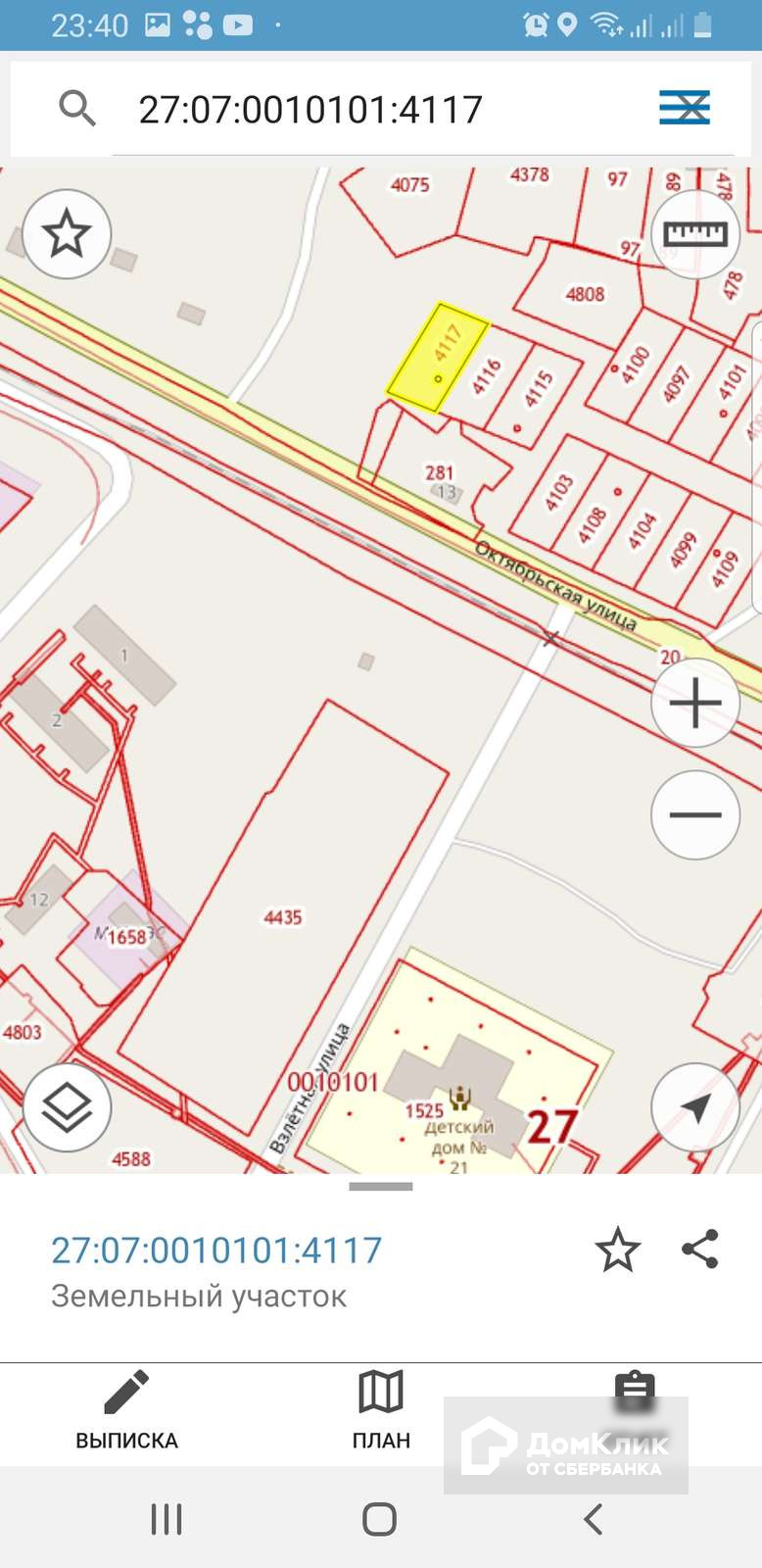Screen dimensions: 762x1568
Task: Zoom in on the map
Action: [x=695, y=703]
